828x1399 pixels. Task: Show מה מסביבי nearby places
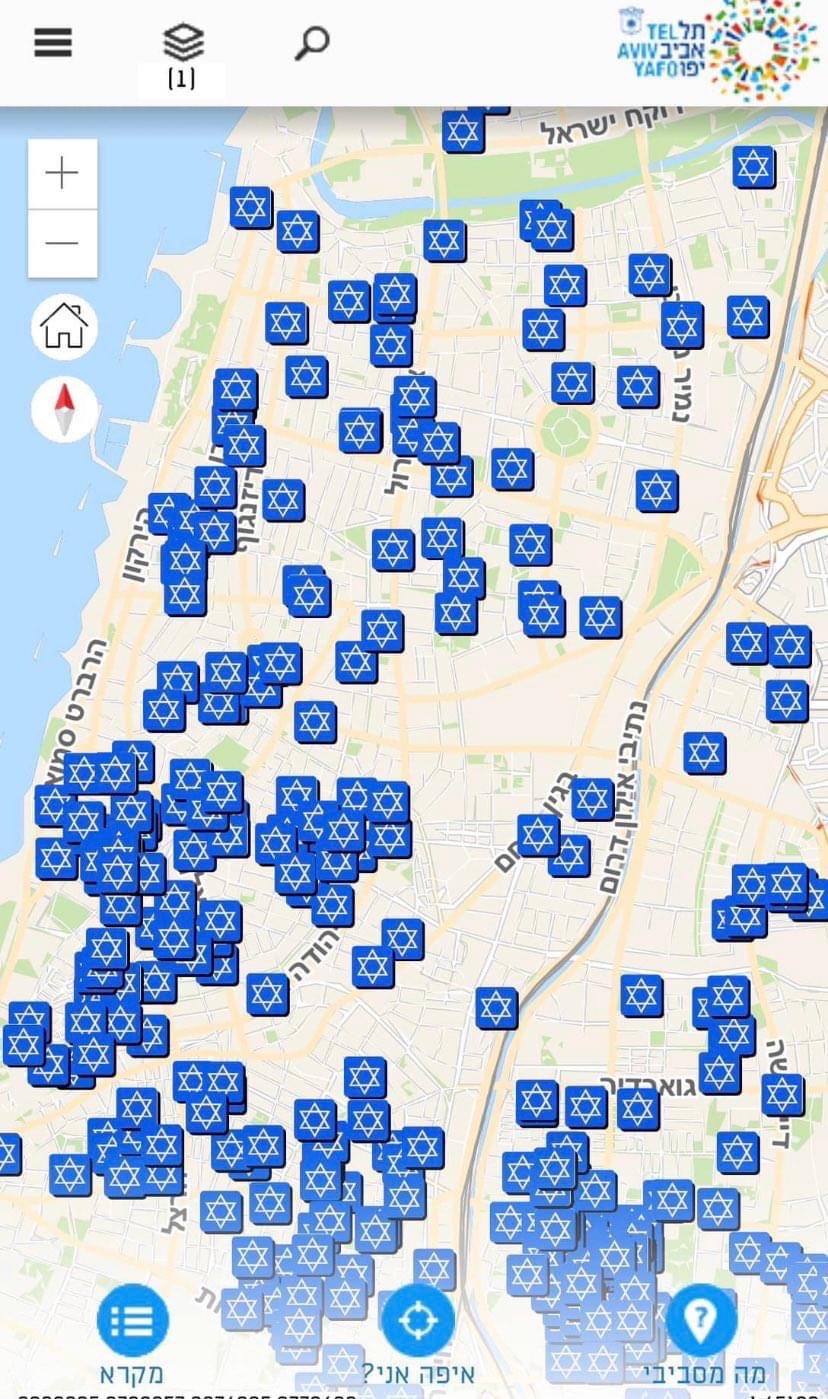tap(701, 1321)
